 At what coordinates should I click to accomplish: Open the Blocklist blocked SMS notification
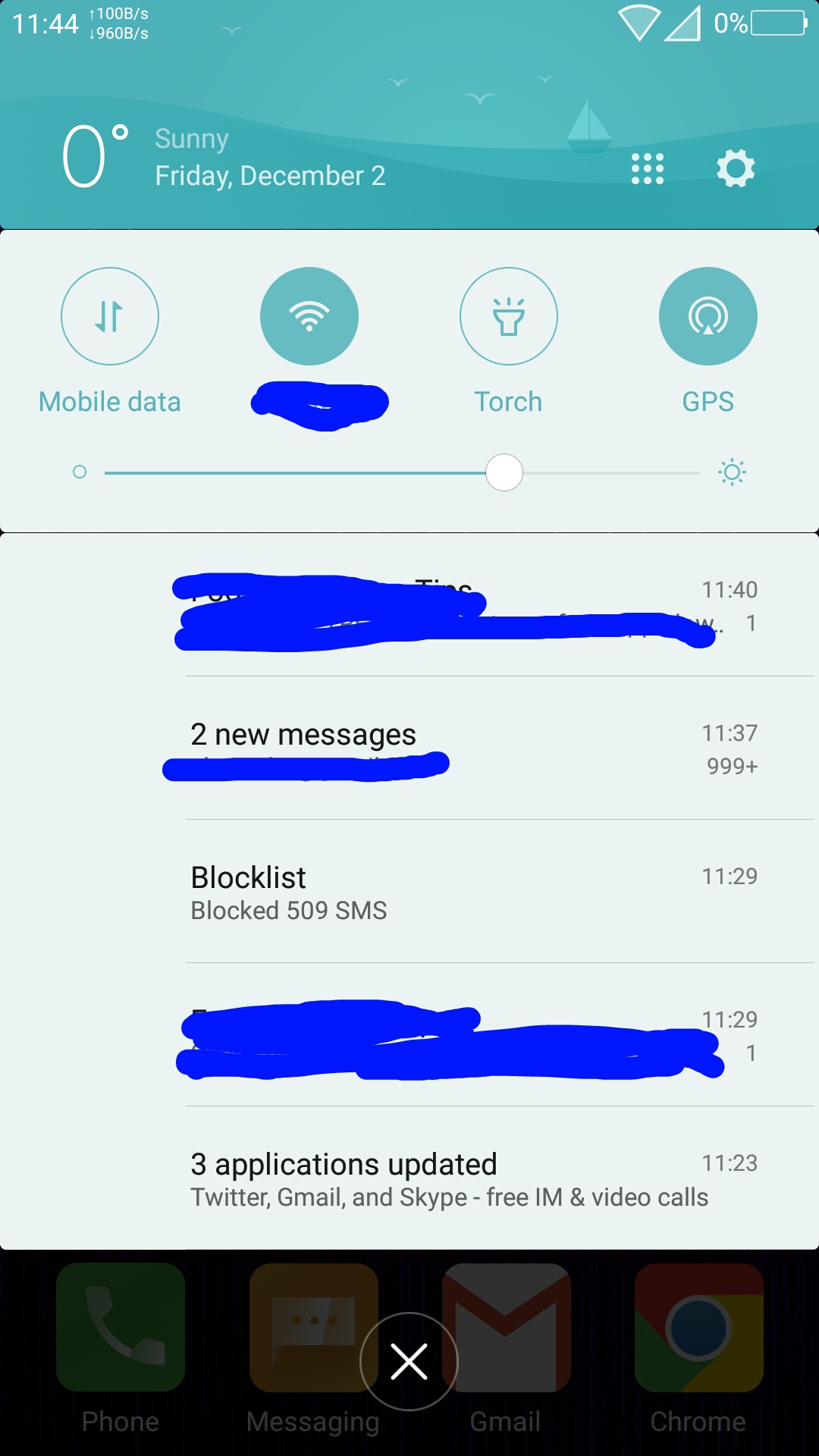pos(409,892)
